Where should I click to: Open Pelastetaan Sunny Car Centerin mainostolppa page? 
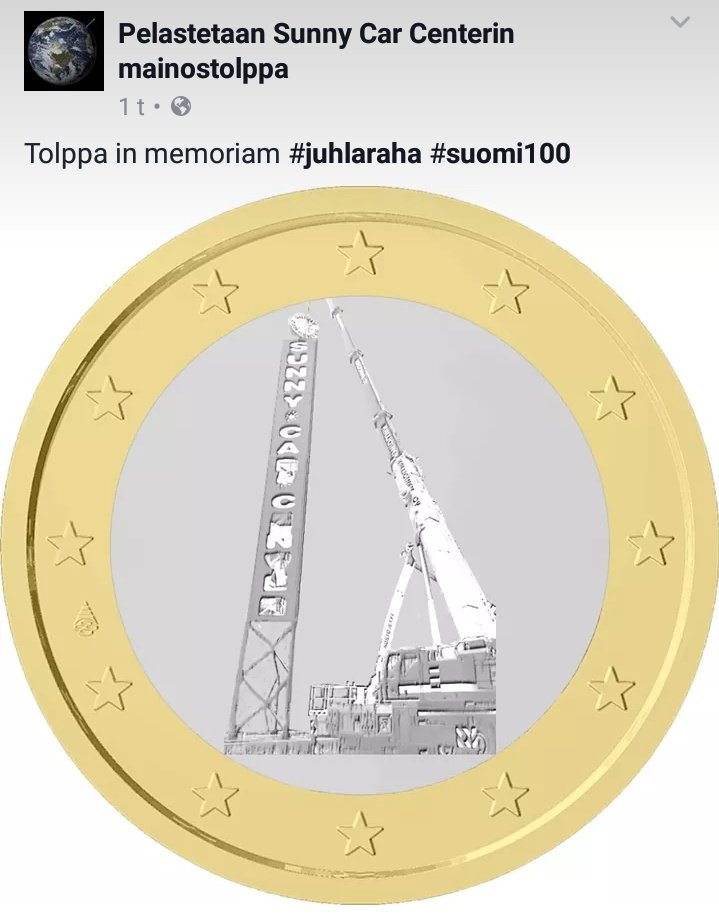pyautogui.click(x=316, y=52)
